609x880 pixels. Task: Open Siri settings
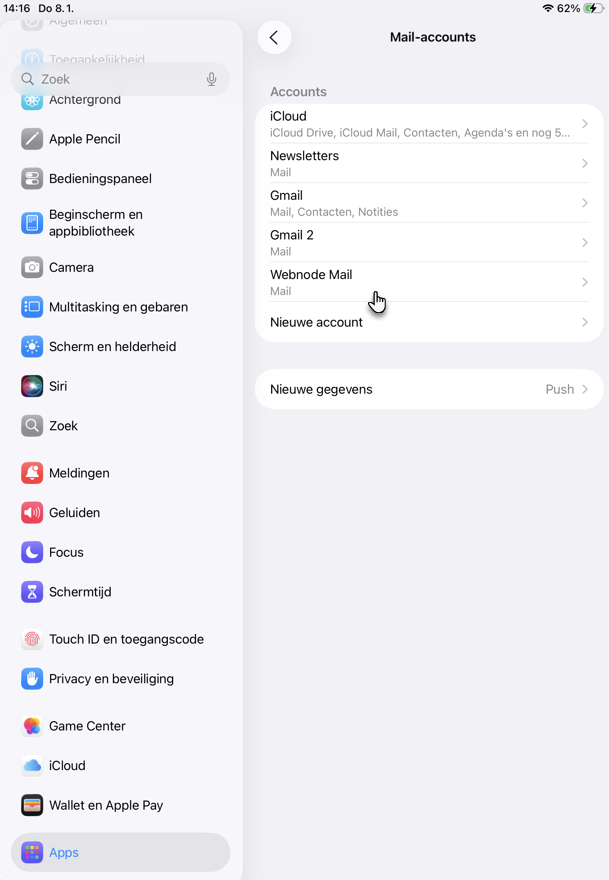(x=59, y=386)
